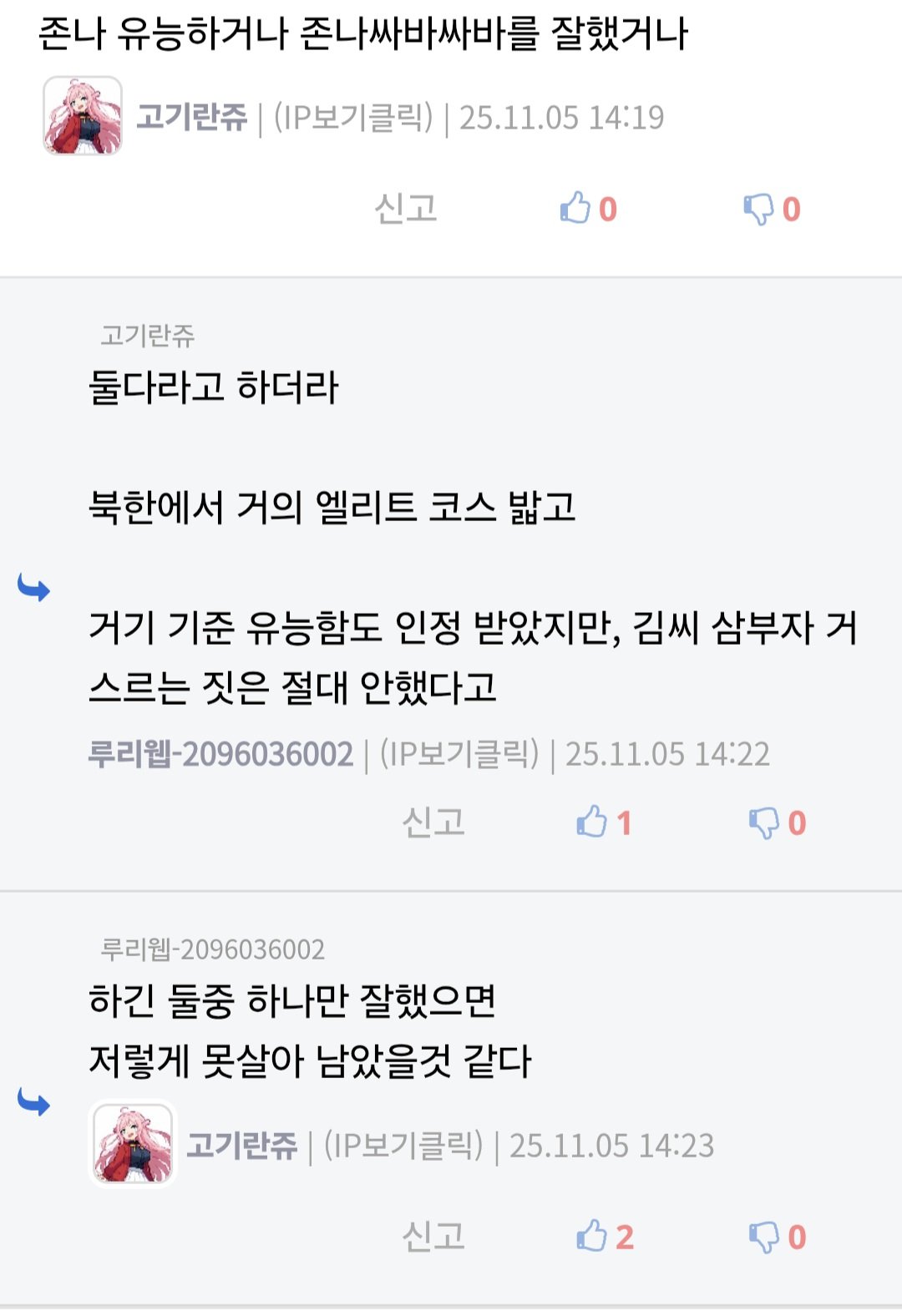The image size is (902, 1316).
Task: Open 고기란쥬's profile from the 14:23 reply
Action: click(241, 1146)
